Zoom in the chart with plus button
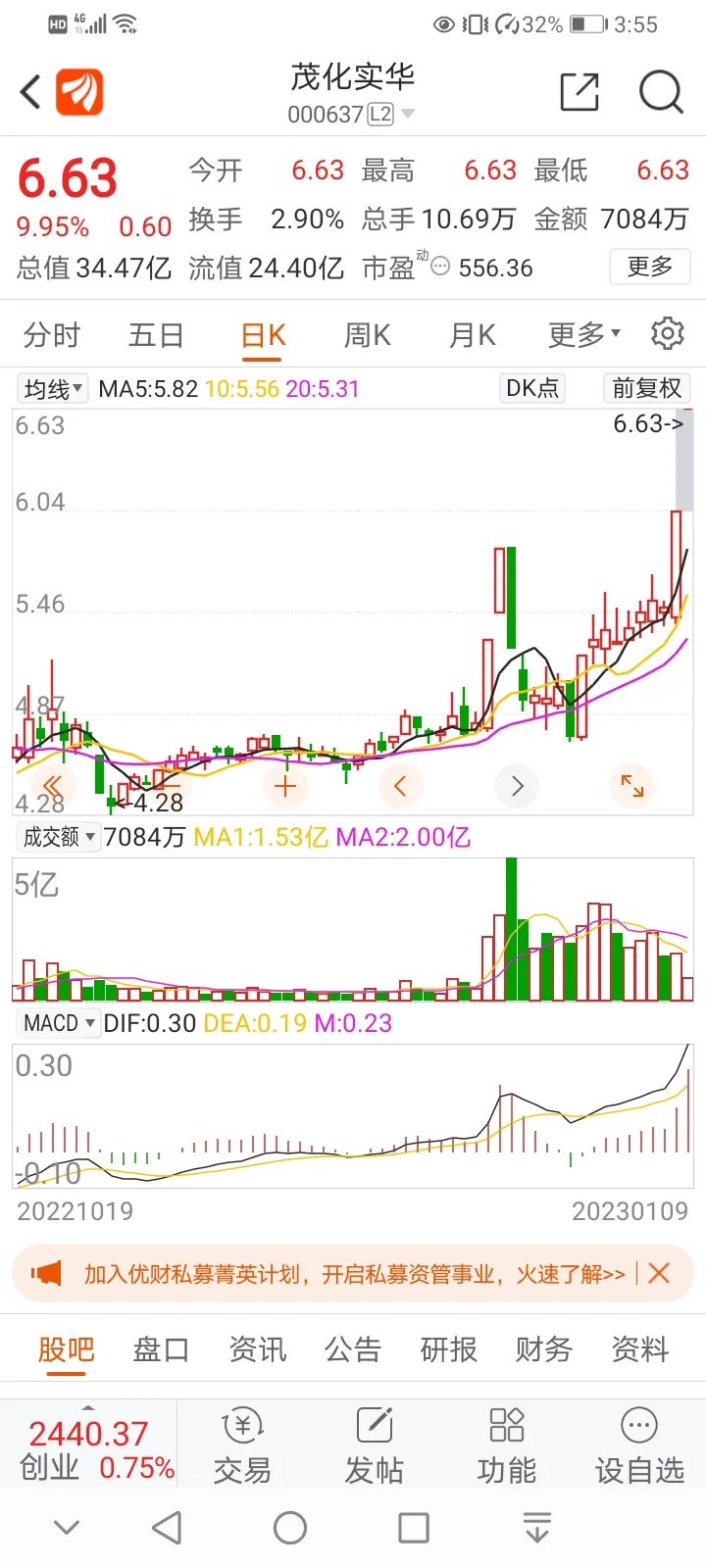This screenshot has height=1568, width=706. coord(285,785)
